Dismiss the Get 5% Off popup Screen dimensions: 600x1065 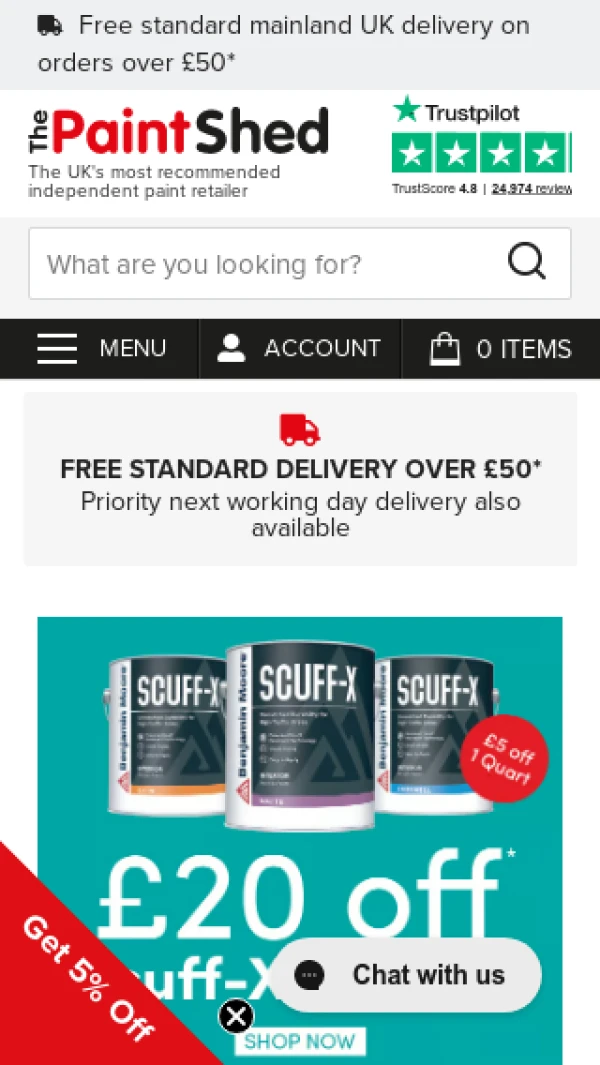point(236,1018)
